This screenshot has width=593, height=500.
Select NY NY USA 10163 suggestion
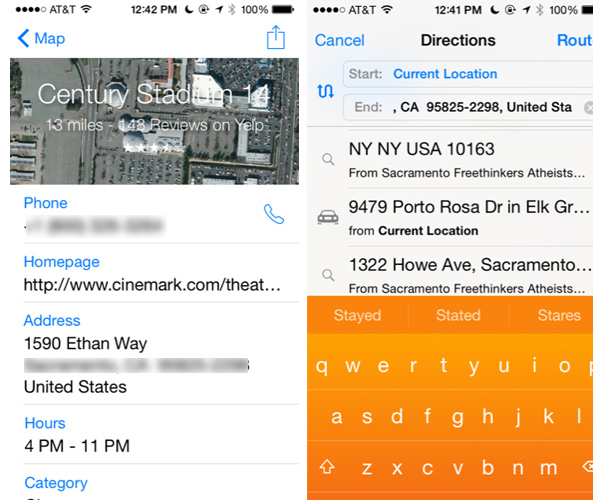[x=450, y=159]
